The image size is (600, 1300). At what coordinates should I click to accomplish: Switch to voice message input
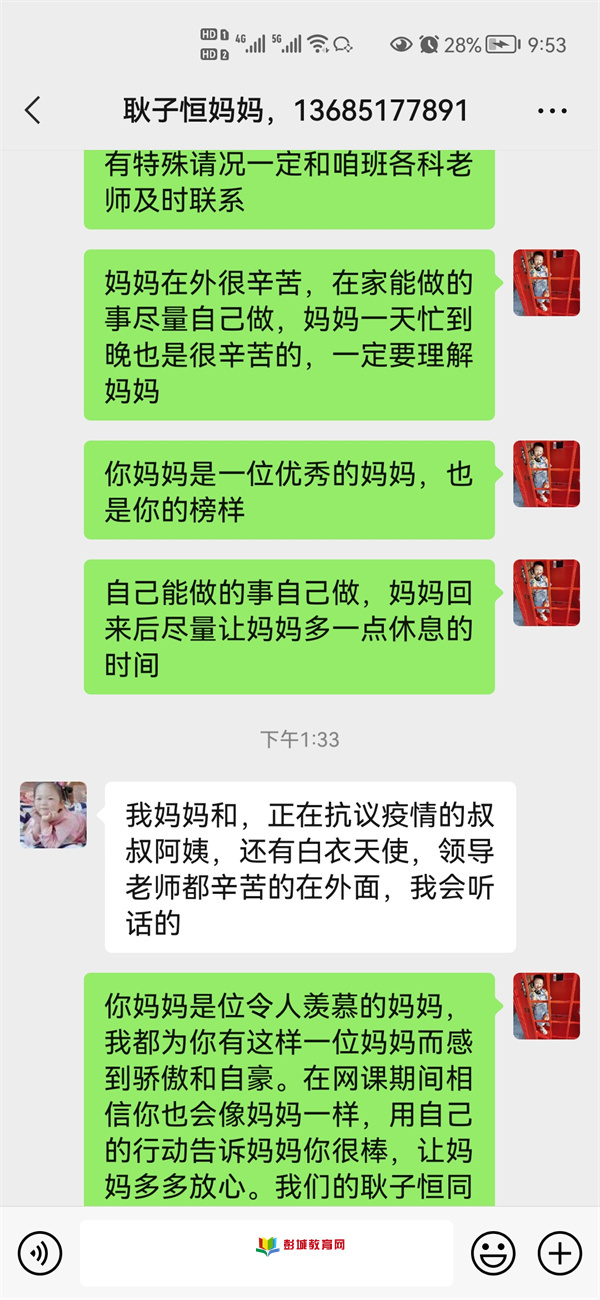point(40,1252)
